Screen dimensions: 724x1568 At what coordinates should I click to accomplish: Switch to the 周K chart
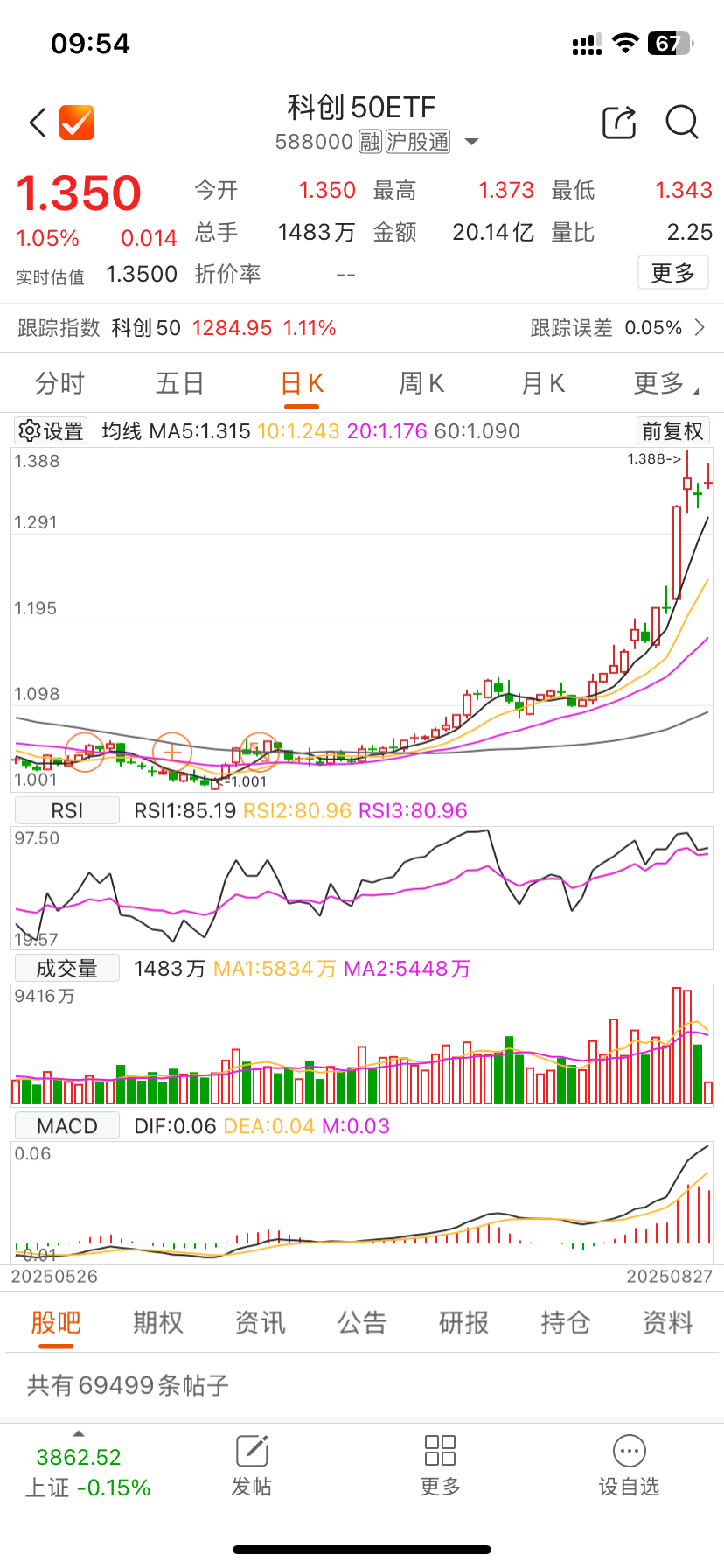pyautogui.click(x=421, y=383)
